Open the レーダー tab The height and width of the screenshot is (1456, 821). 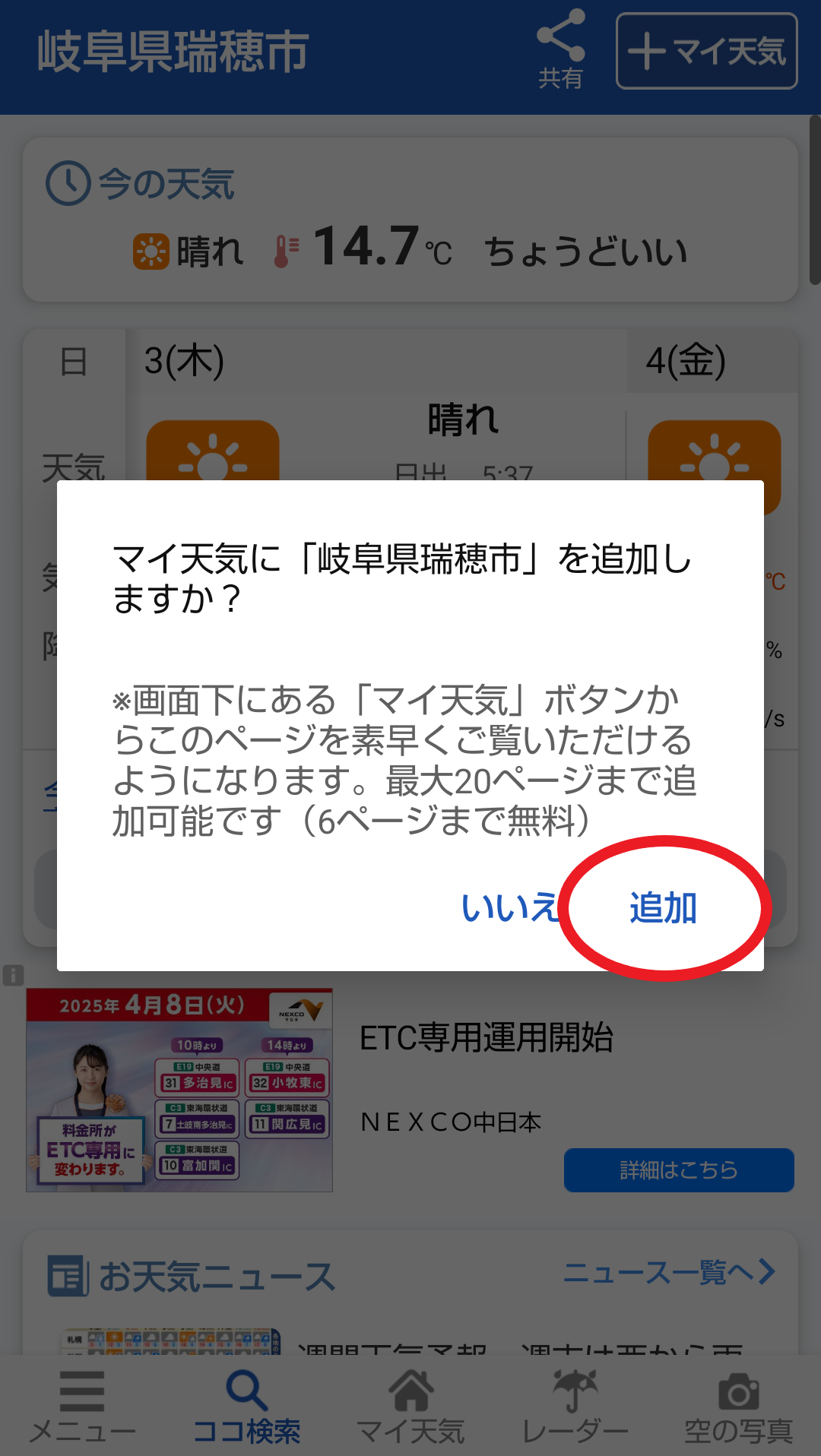(x=575, y=1407)
